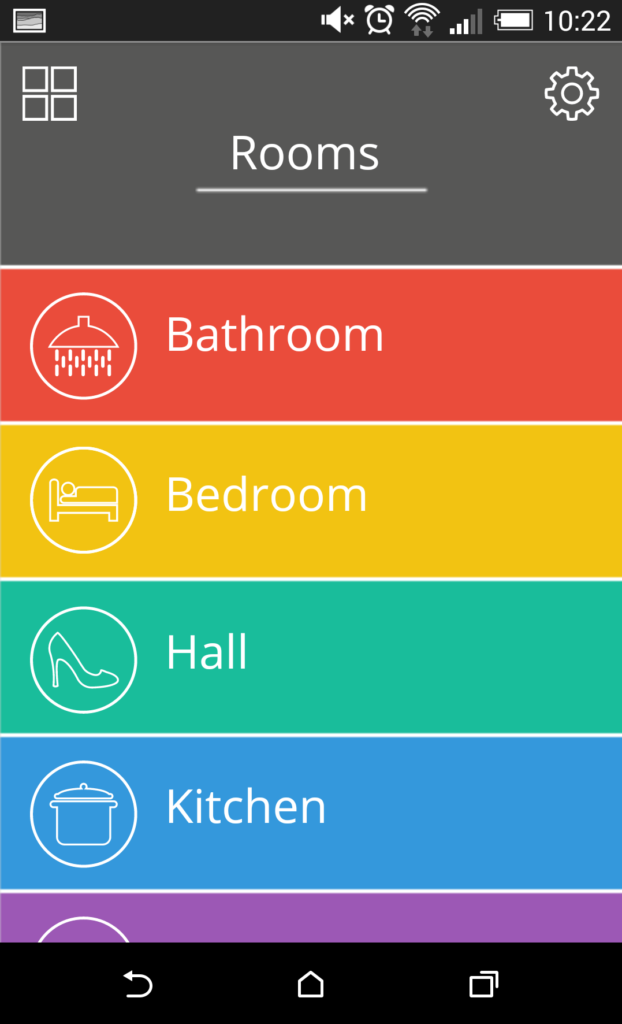This screenshot has height=1024, width=622.
Task: Open the grid view icon
Action: [x=50, y=94]
